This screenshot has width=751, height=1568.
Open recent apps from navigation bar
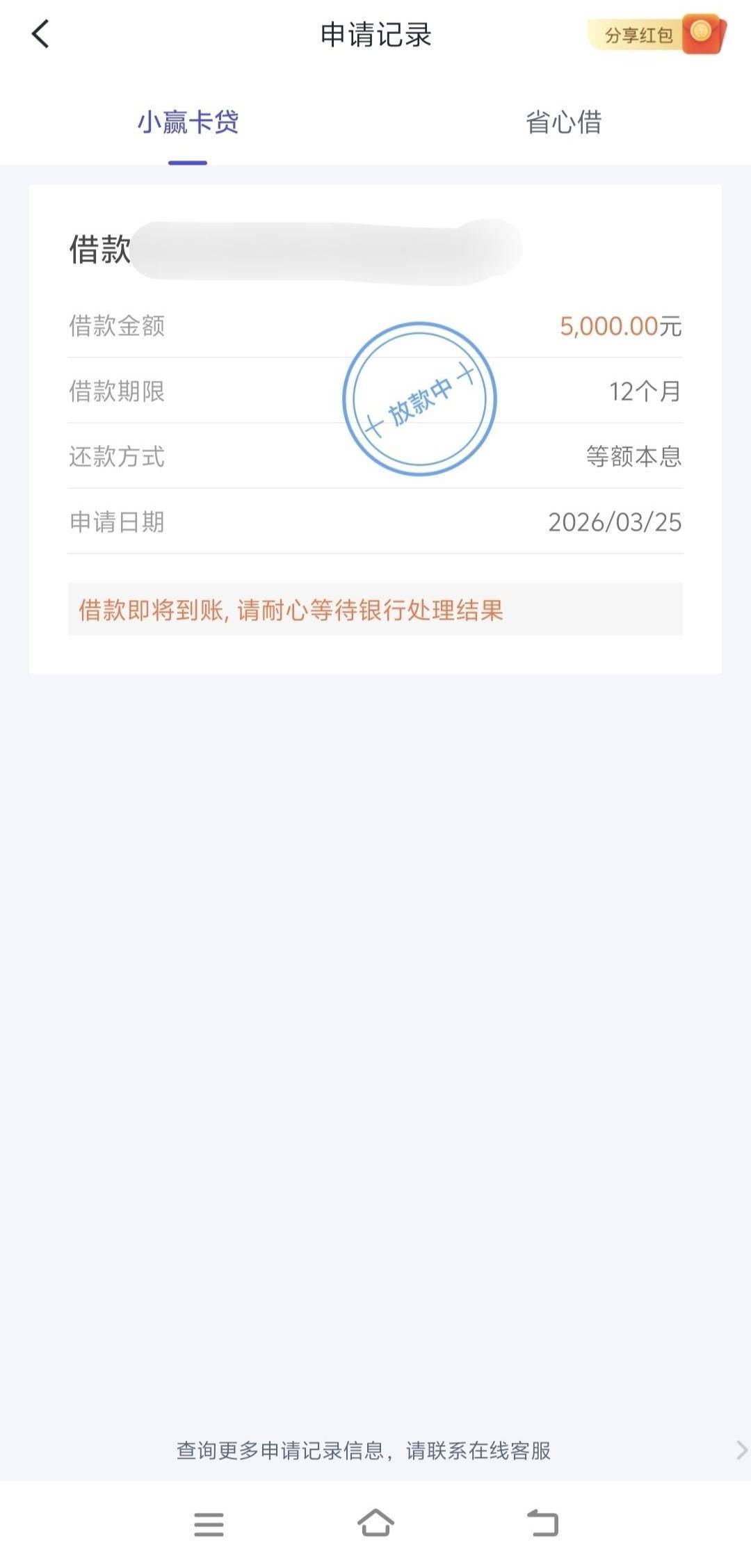[209, 1524]
